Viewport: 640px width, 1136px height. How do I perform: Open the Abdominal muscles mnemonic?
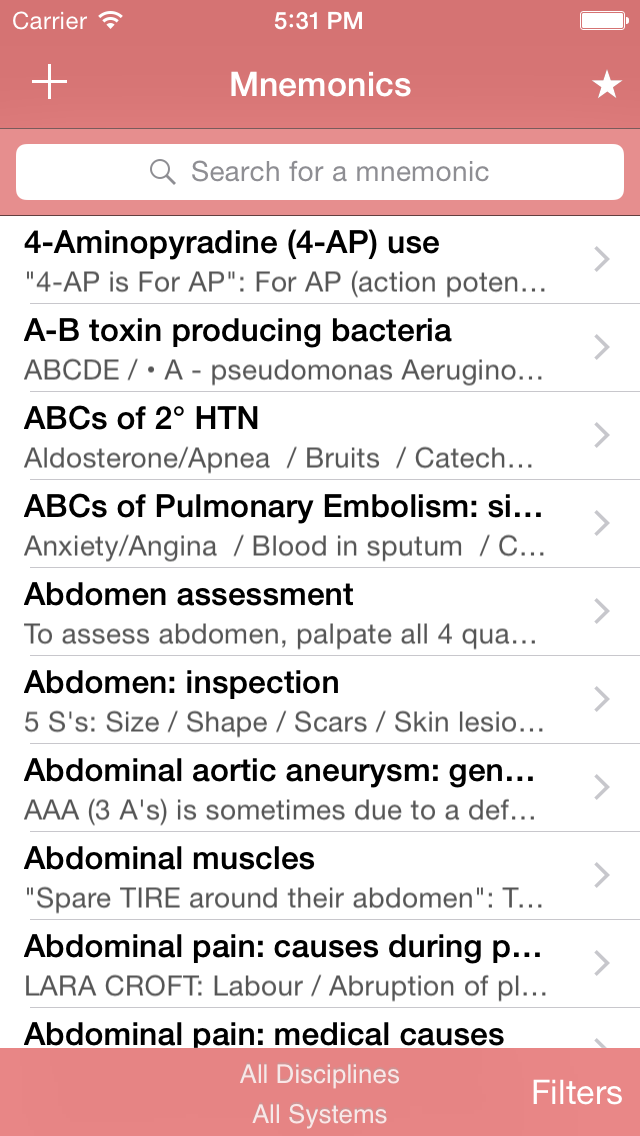300,876
